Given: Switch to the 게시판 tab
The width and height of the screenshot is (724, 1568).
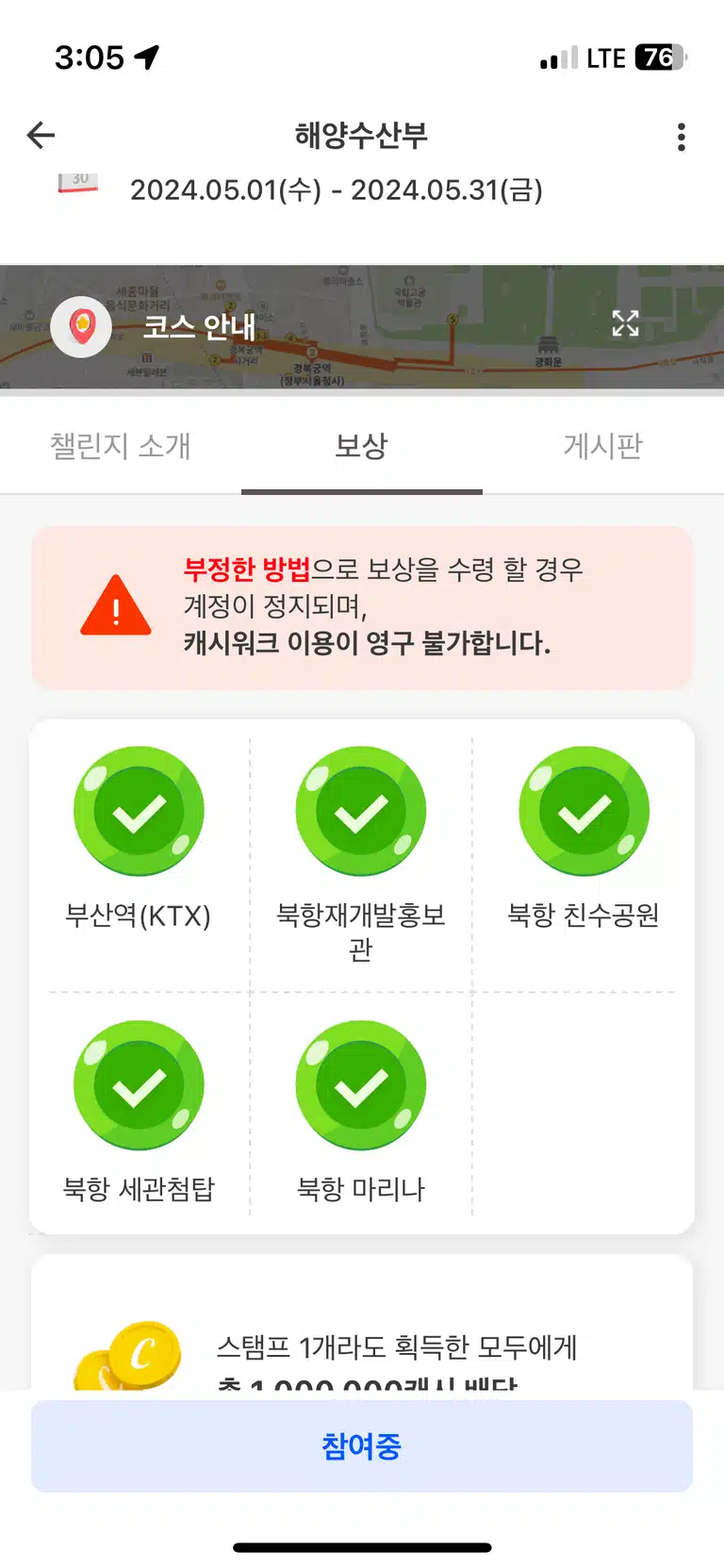Looking at the screenshot, I should (603, 445).
